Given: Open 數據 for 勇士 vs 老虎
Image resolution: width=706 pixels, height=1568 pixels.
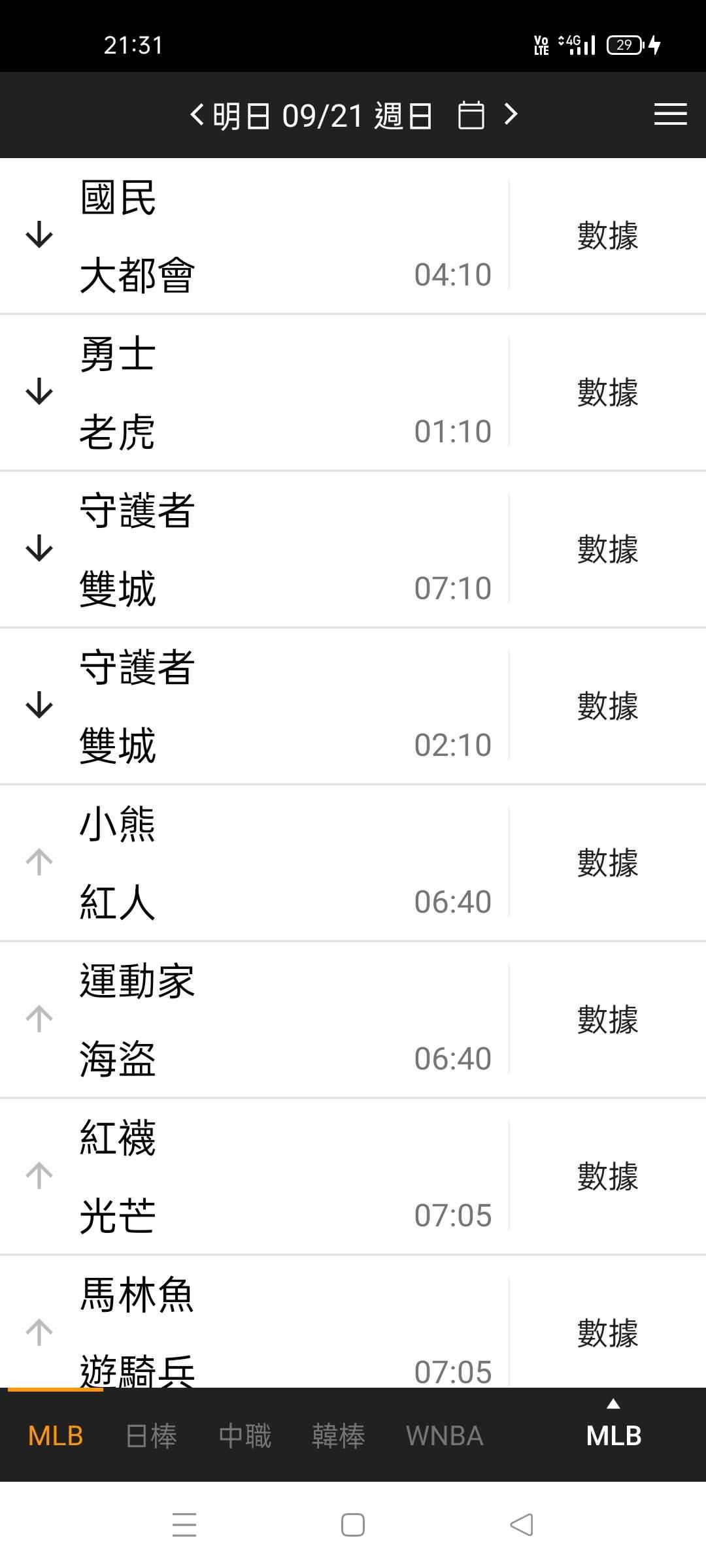Looking at the screenshot, I should (x=608, y=392).
